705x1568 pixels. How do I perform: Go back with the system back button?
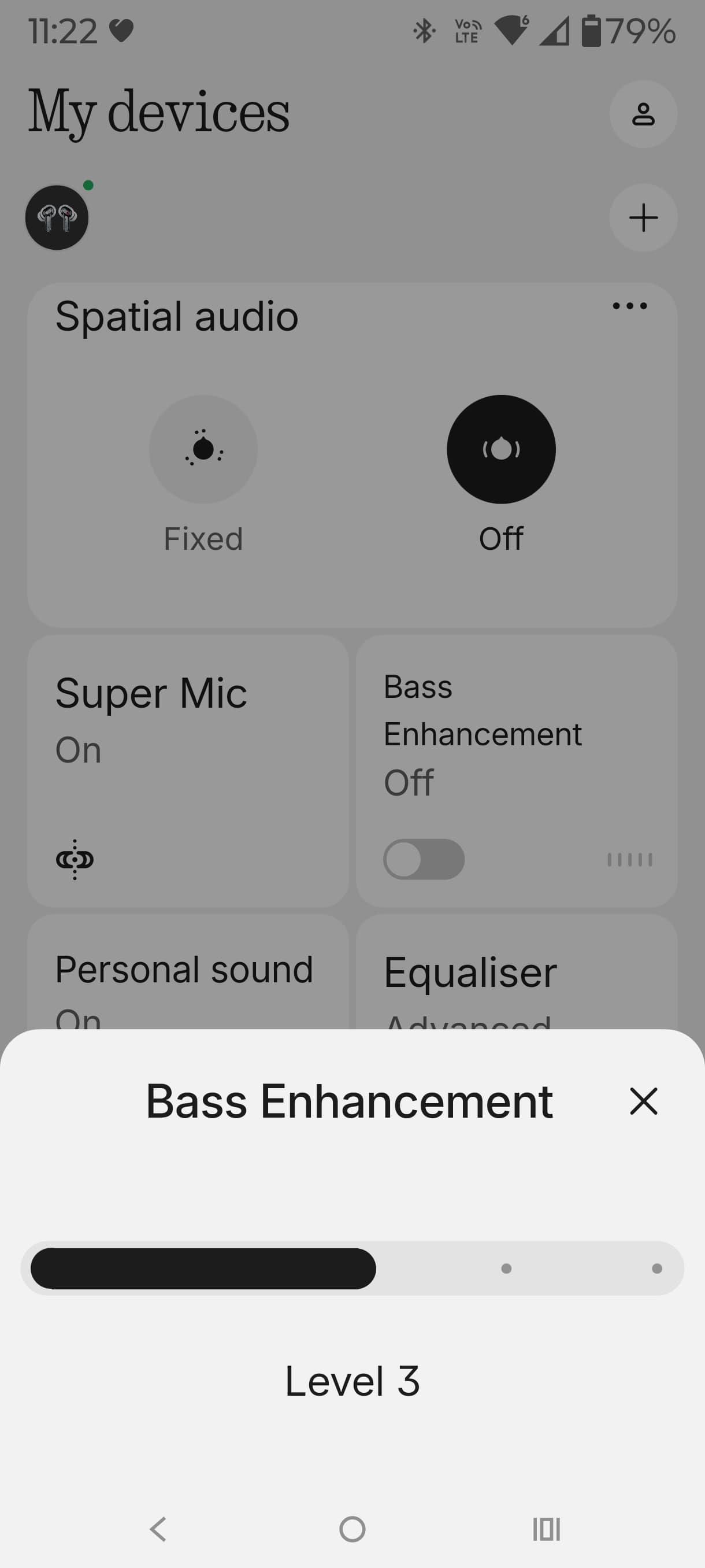(x=158, y=1529)
